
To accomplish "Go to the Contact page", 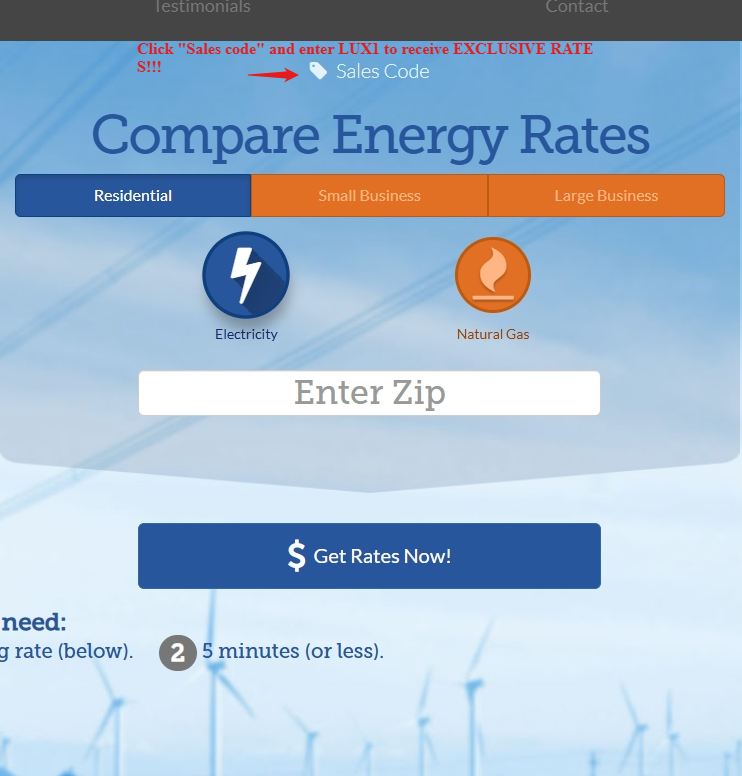I will pos(576,8).
